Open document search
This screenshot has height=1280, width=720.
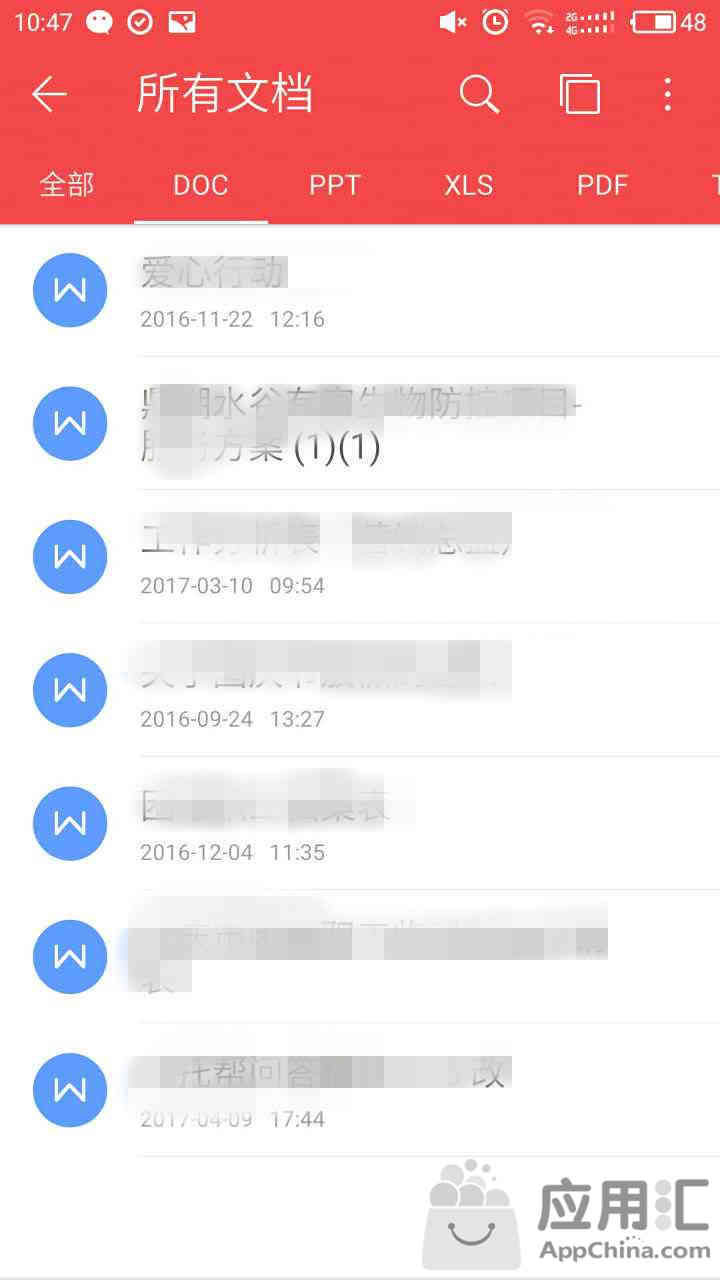(x=479, y=95)
